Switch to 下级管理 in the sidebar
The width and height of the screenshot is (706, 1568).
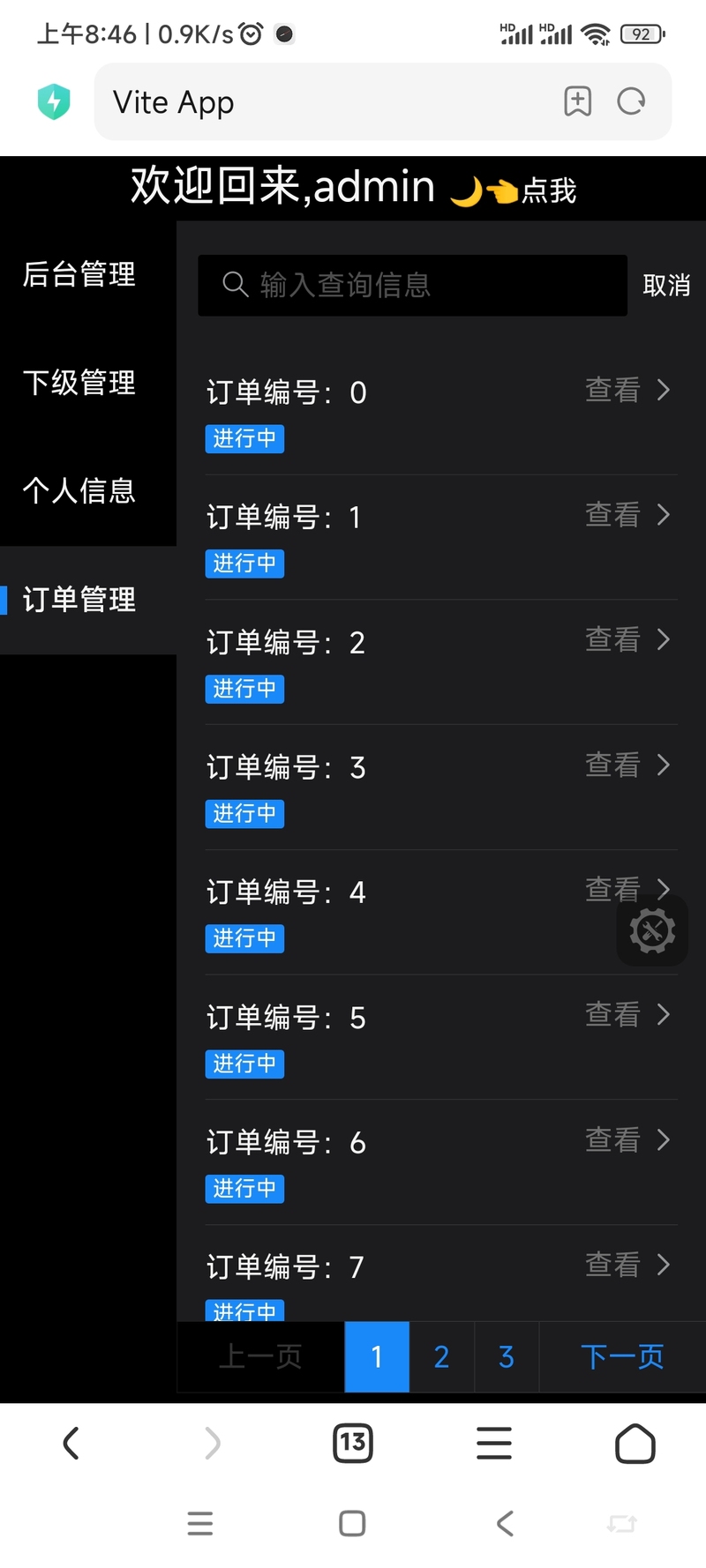(x=79, y=383)
